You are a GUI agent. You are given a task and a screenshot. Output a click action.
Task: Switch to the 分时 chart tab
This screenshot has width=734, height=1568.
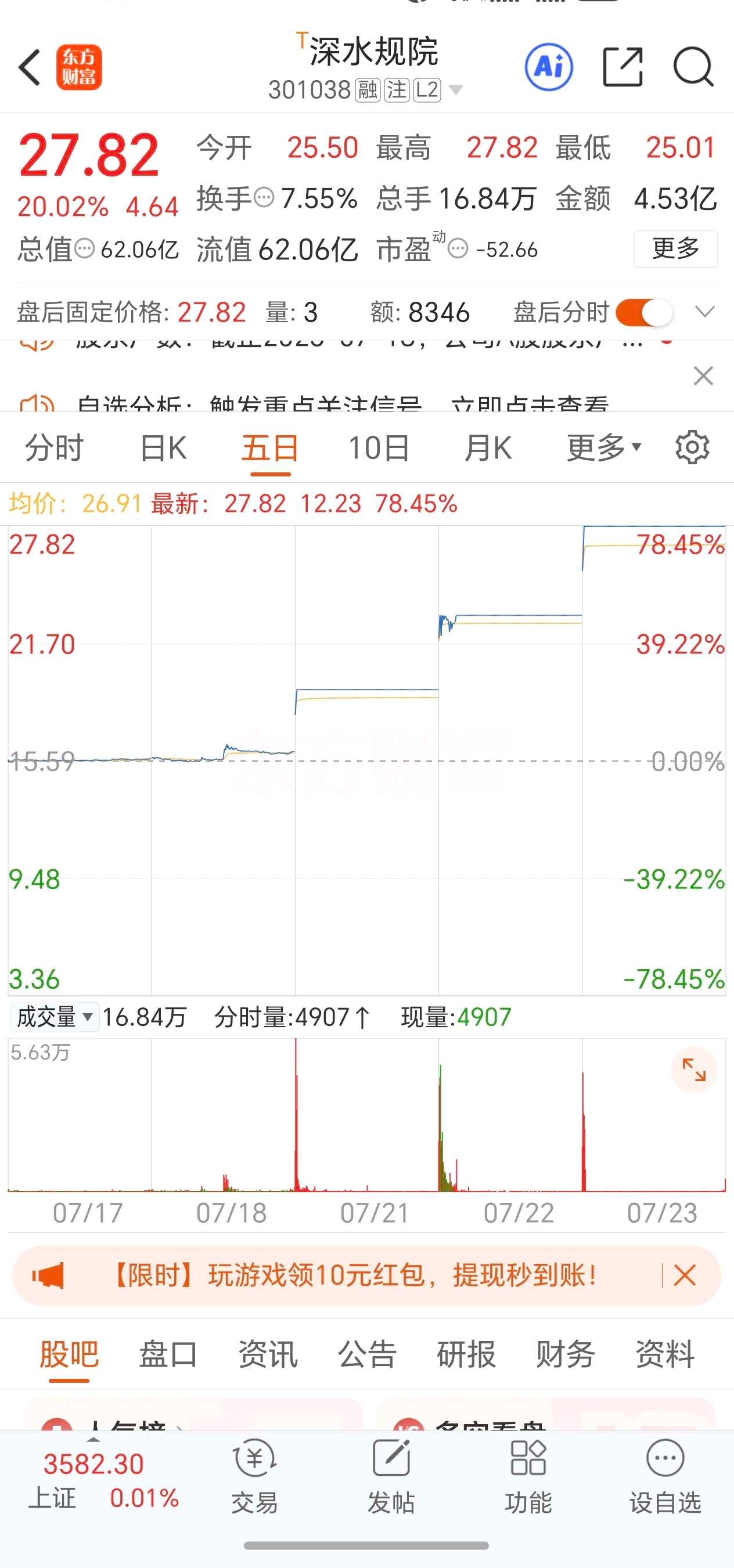click(x=53, y=449)
